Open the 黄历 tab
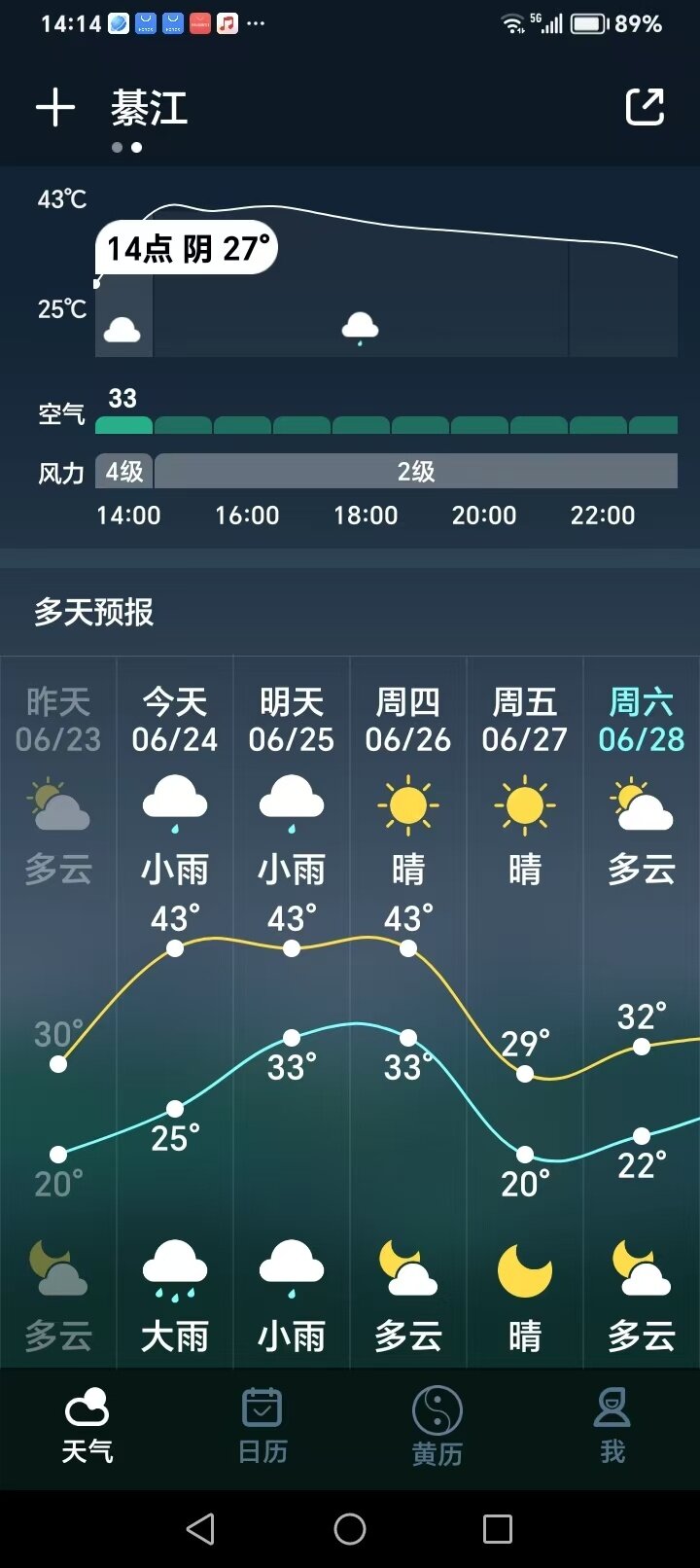Image resolution: width=700 pixels, height=1568 pixels. point(437,1426)
